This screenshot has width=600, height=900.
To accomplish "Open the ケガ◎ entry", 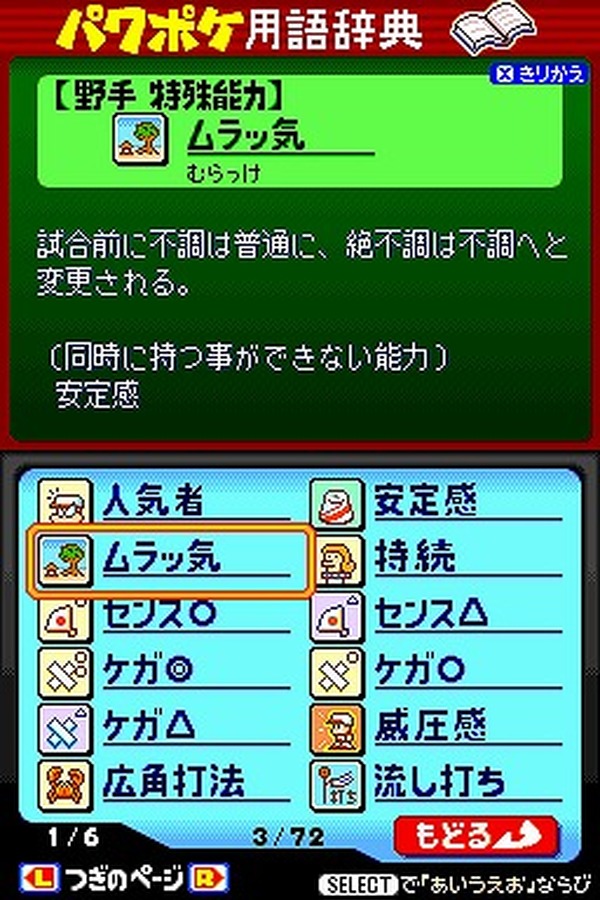I will (165, 669).
